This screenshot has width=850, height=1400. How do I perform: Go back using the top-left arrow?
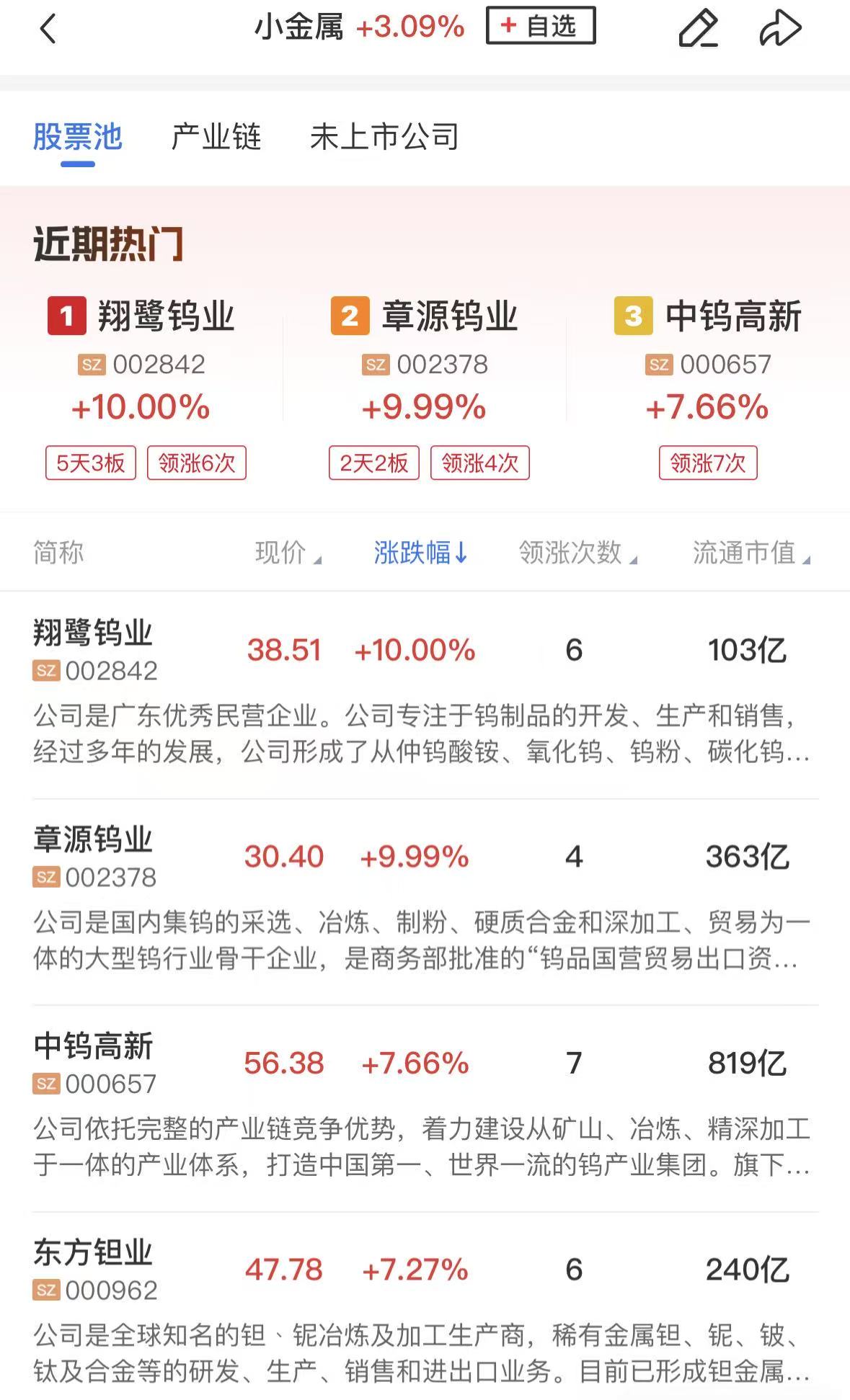click(48, 30)
